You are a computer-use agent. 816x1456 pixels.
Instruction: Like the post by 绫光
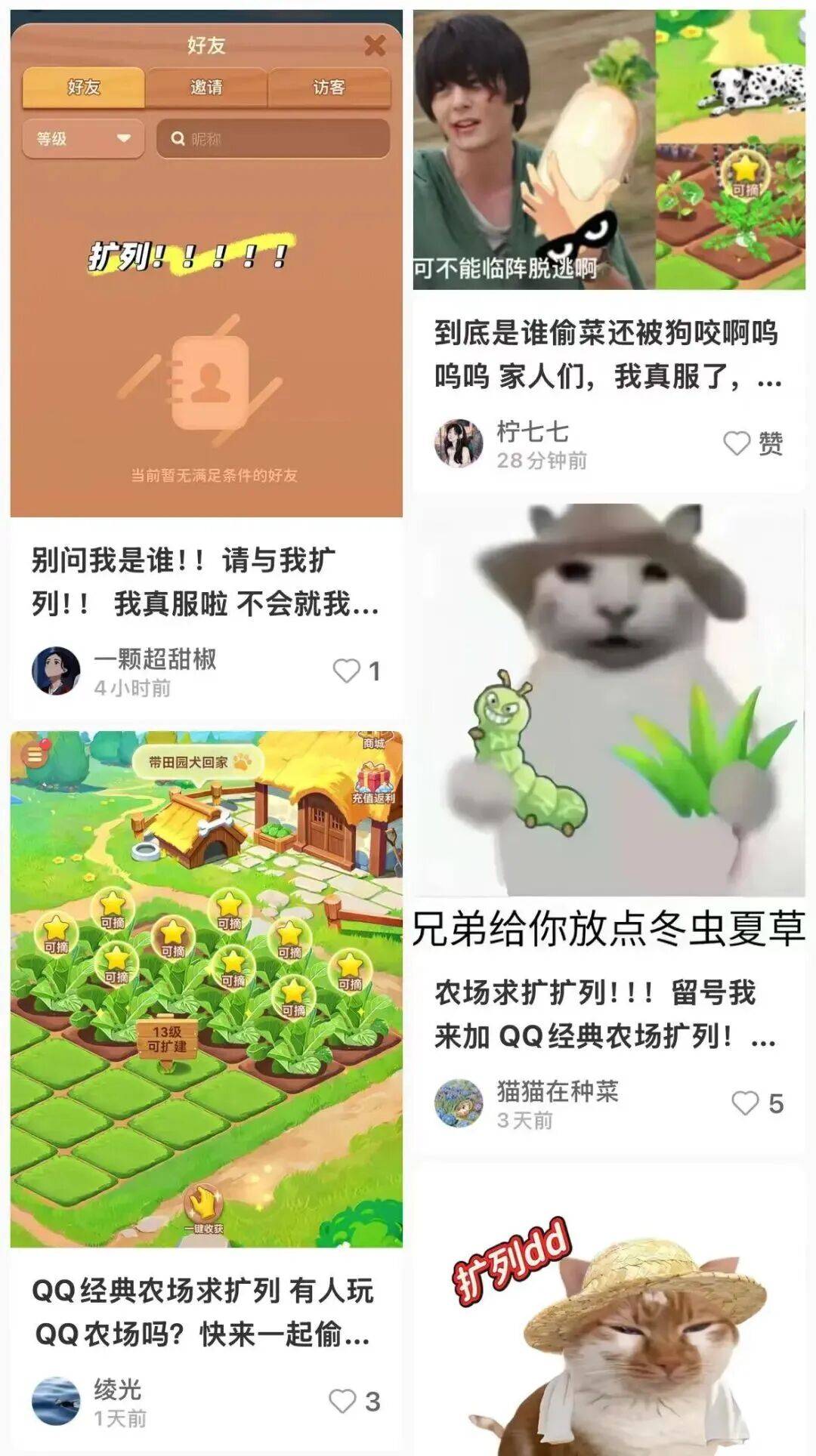coord(343,1401)
